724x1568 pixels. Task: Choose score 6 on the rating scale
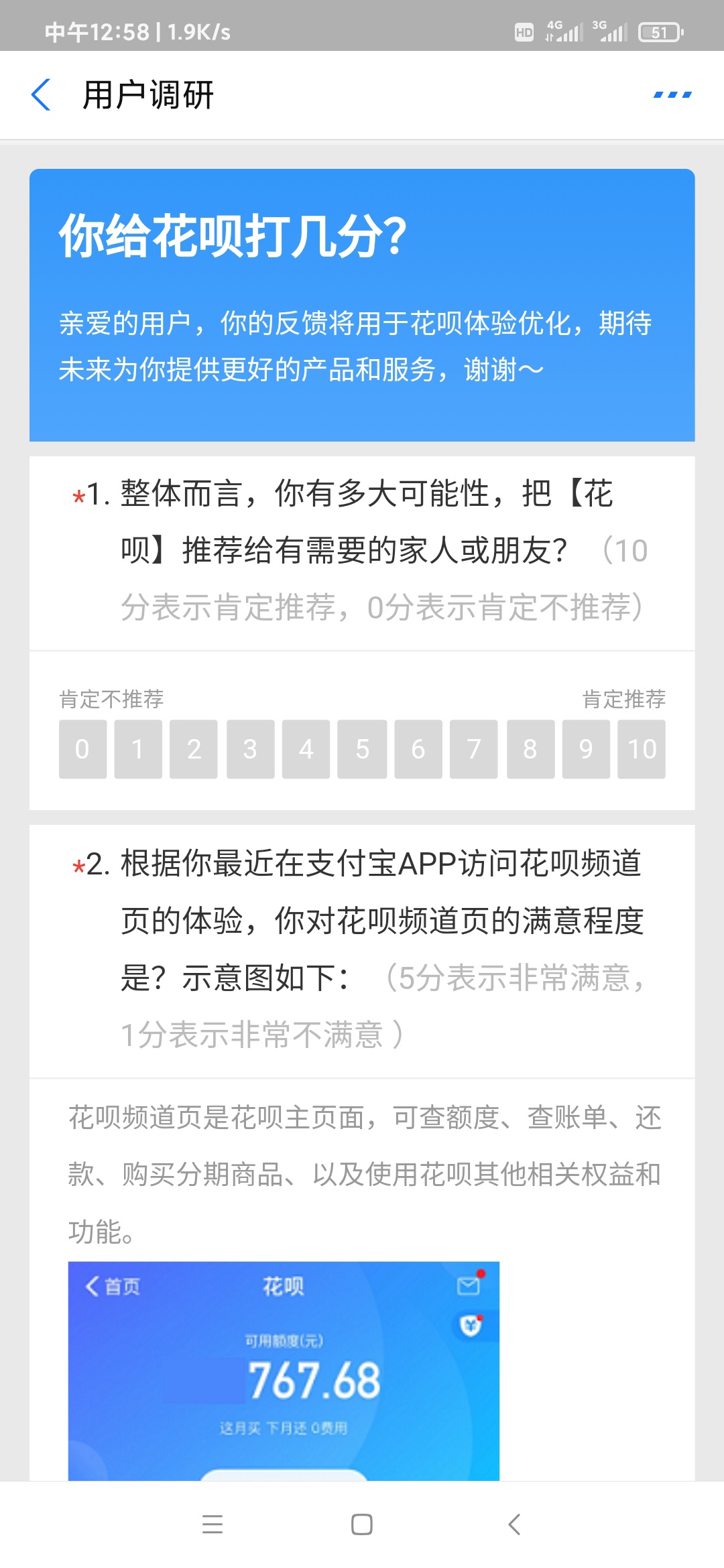418,749
